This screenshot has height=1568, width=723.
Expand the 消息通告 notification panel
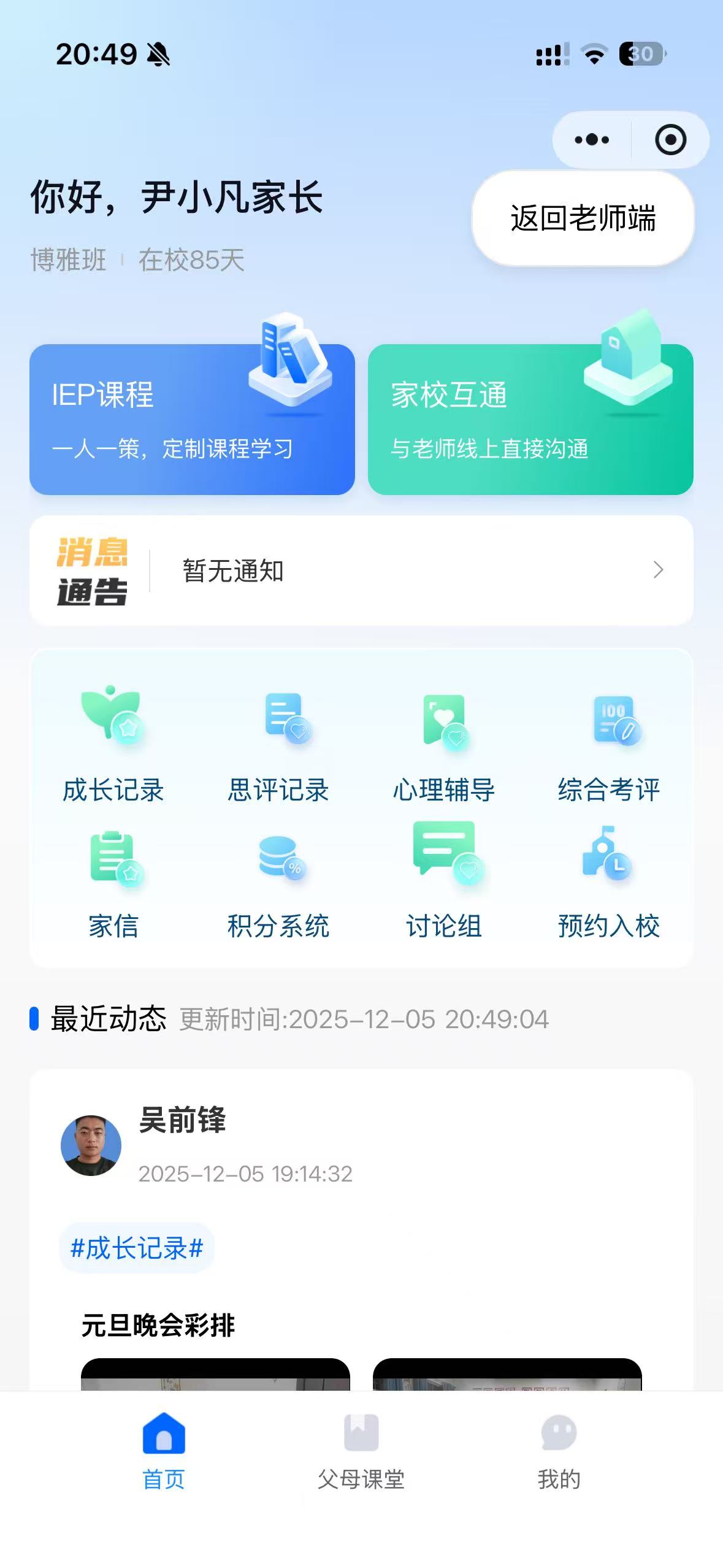coord(361,571)
